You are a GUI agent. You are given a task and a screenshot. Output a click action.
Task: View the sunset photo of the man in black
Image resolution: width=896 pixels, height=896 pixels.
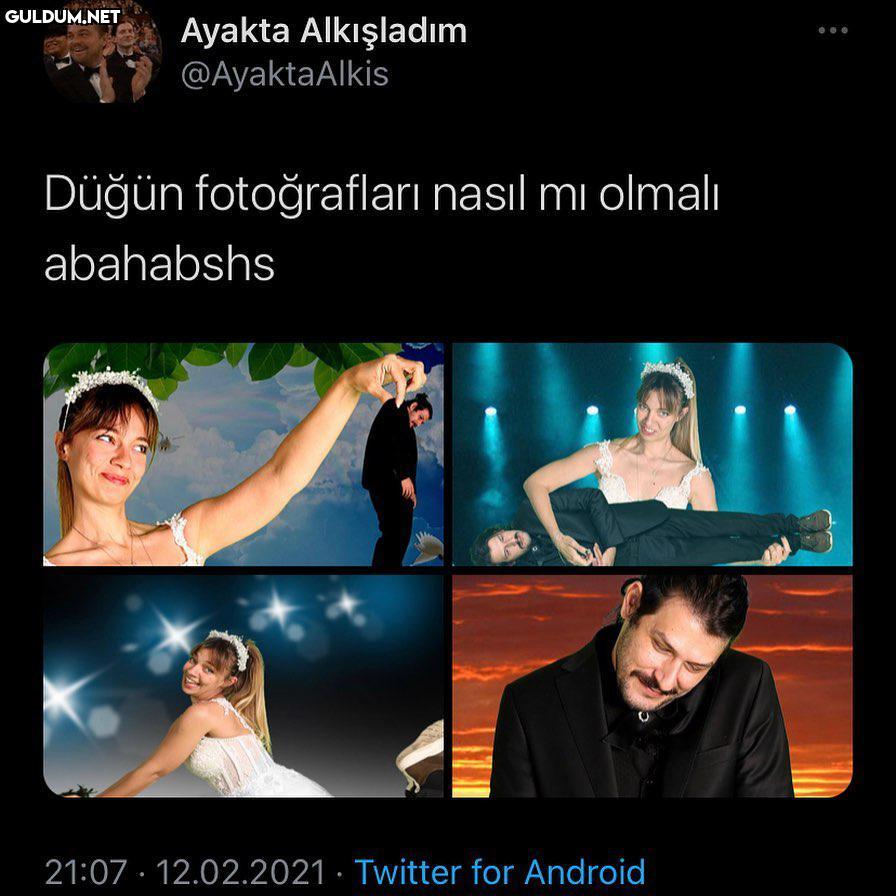pyautogui.click(x=652, y=686)
